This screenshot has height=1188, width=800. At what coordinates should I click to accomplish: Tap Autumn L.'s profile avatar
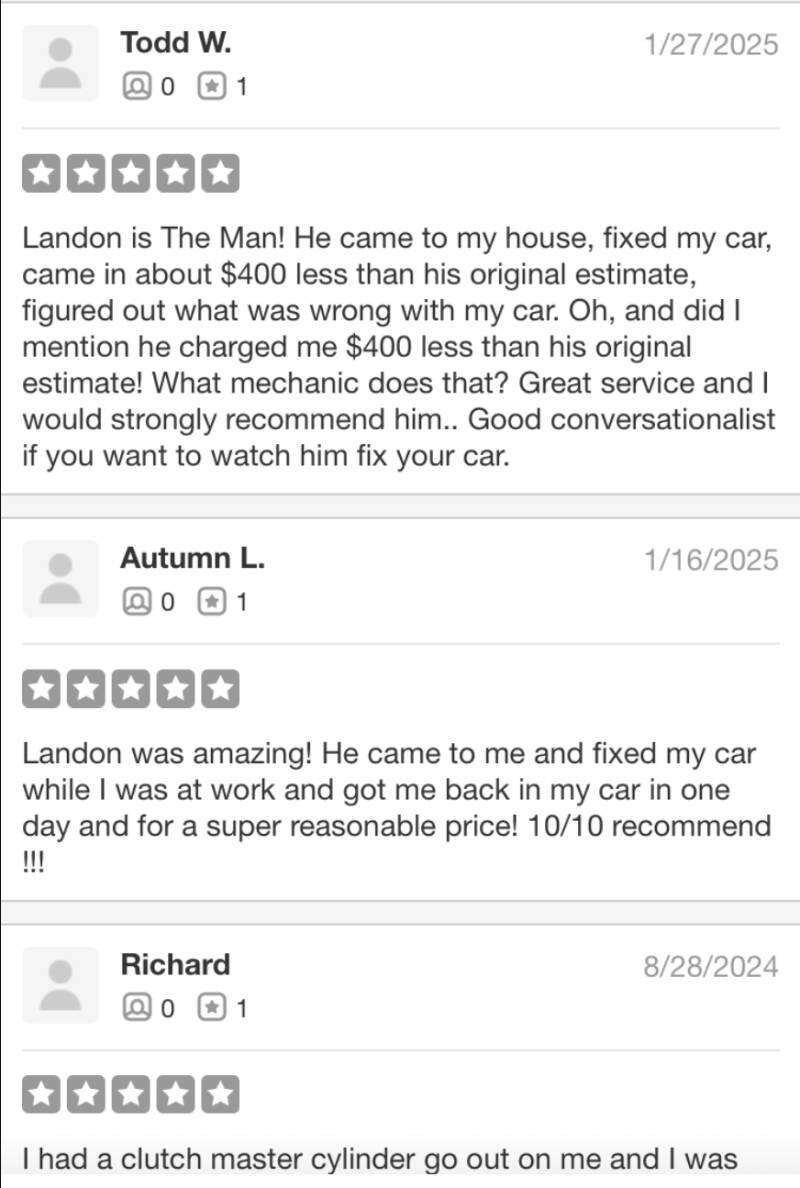[60, 578]
